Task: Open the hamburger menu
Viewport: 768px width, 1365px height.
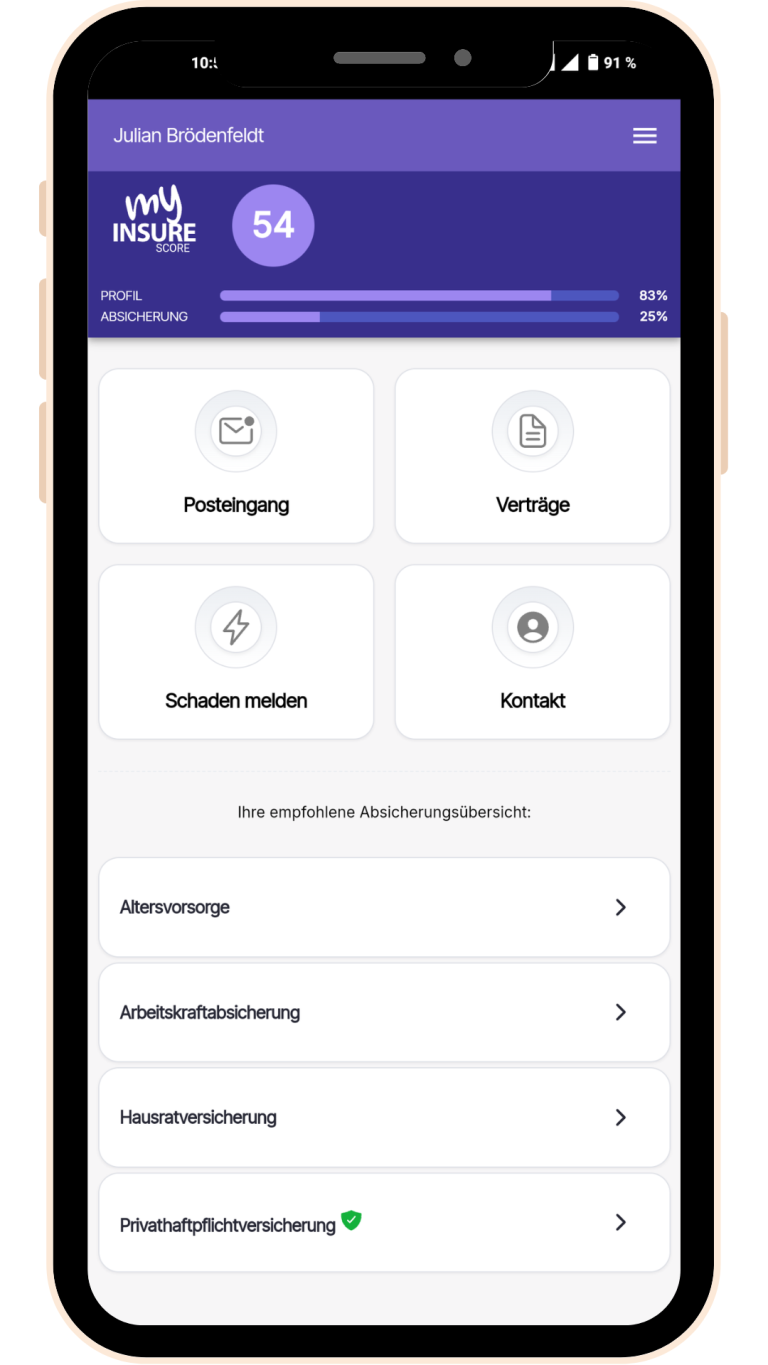Action: (x=644, y=136)
